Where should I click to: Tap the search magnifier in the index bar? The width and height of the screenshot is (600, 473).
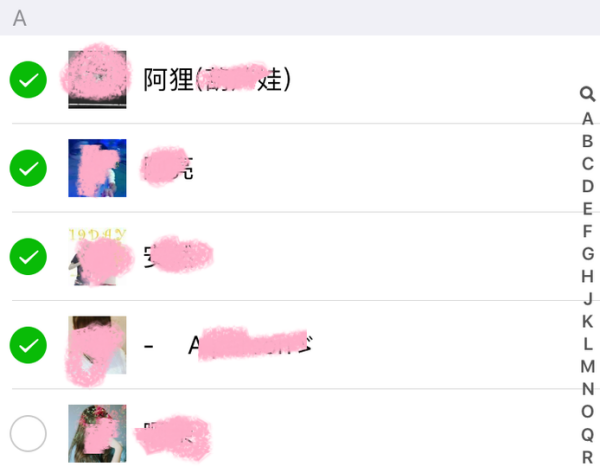point(587,94)
